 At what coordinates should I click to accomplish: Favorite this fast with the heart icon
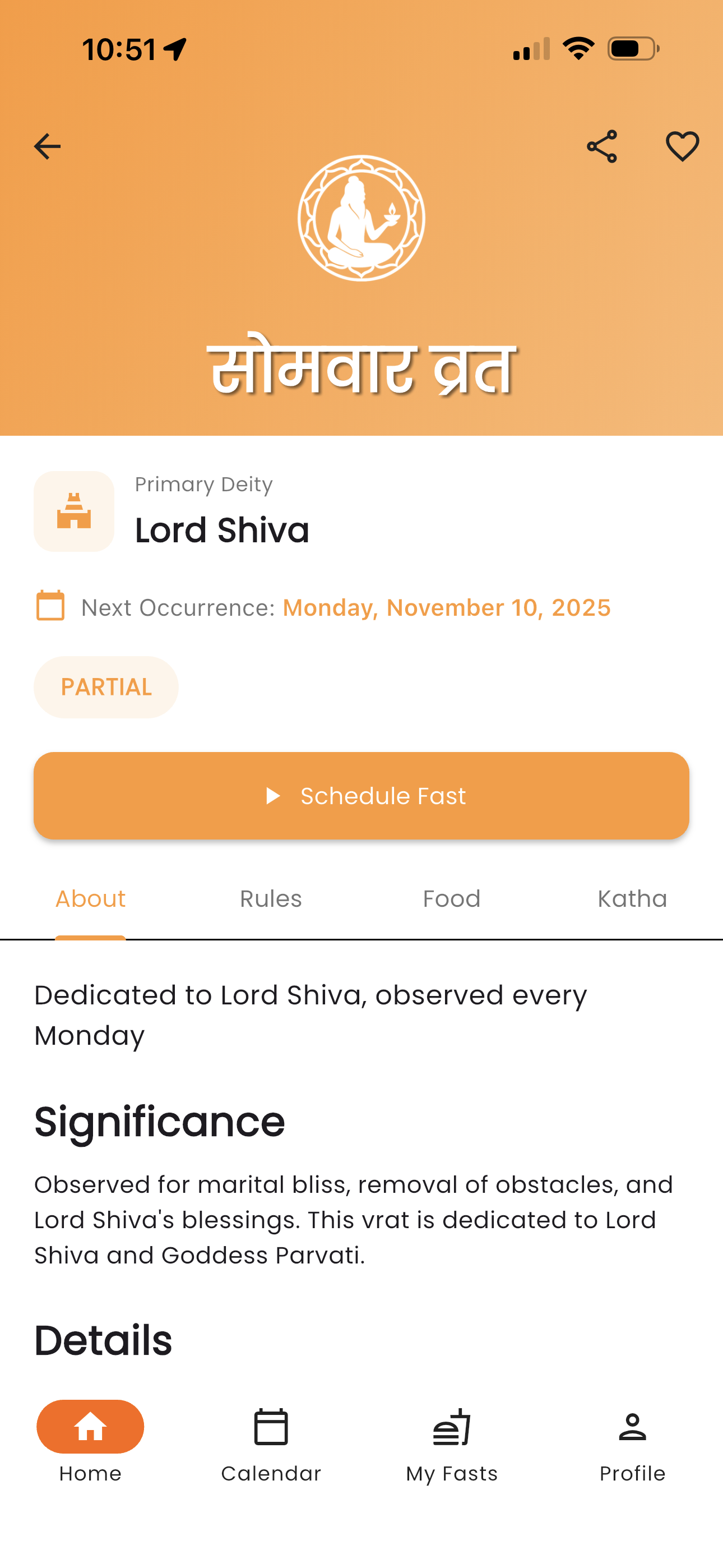[x=682, y=147]
